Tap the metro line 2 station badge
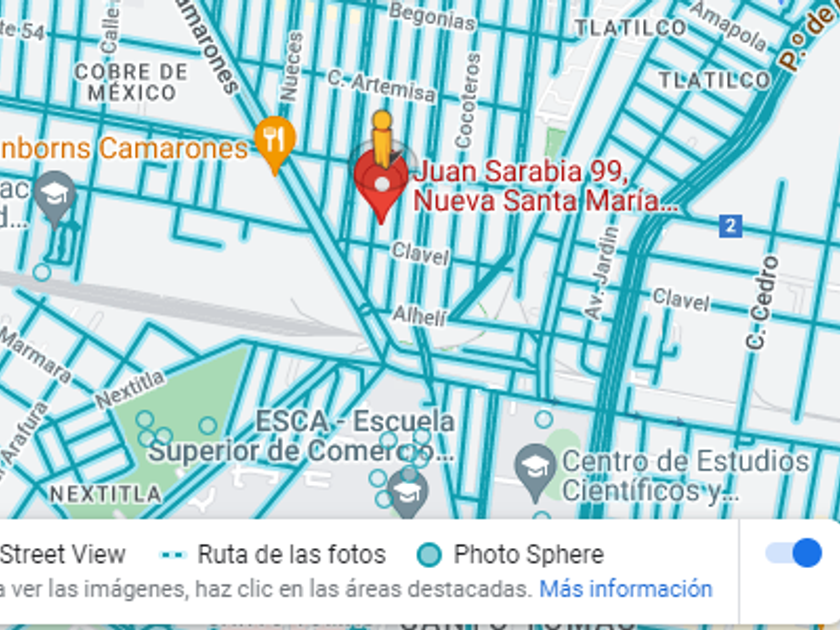The height and width of the screenshot is (630, 840). point(731,226)
